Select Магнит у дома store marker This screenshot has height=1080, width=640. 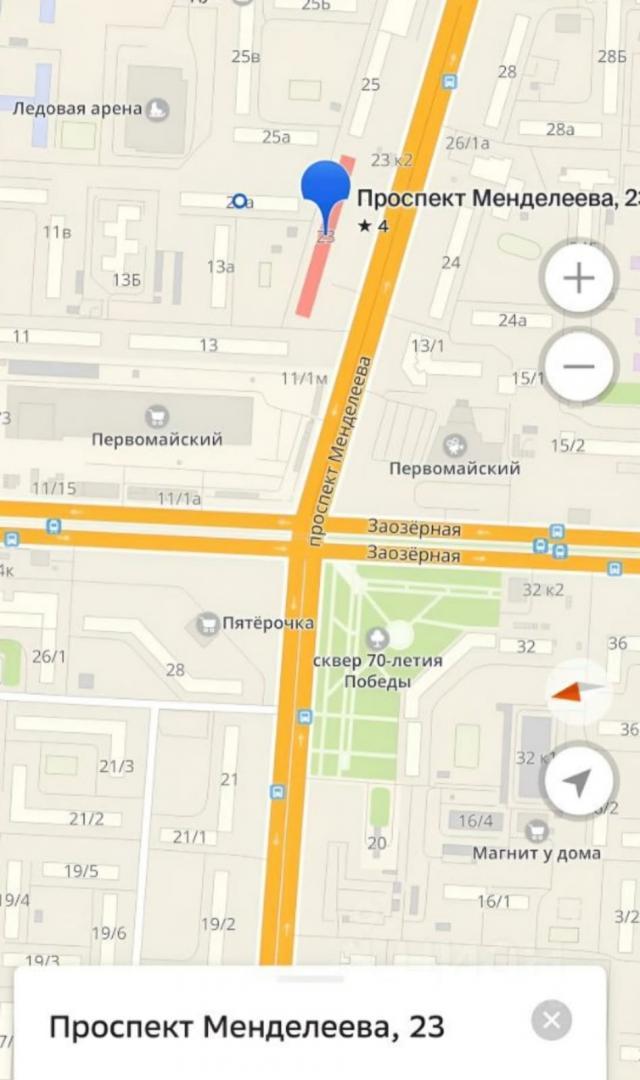click(537, 830)
